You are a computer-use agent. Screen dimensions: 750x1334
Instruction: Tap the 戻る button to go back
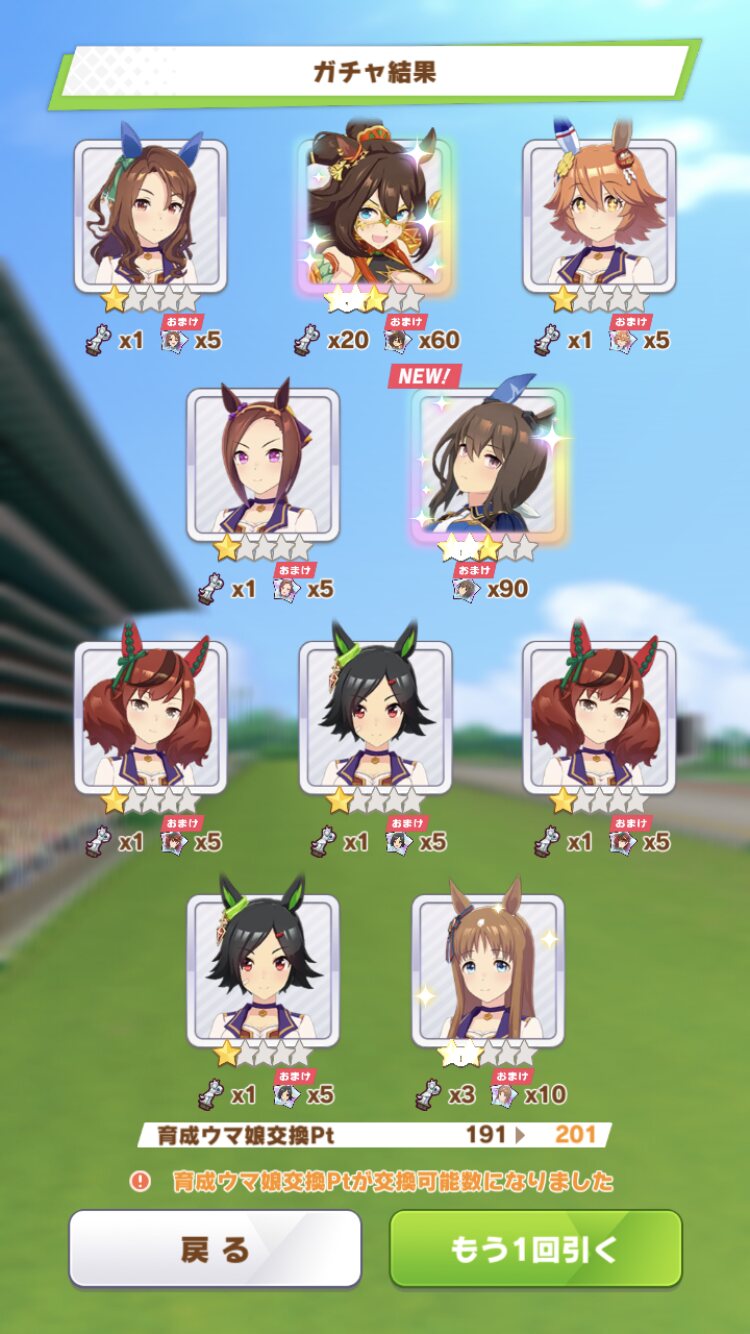[215, 1248]
